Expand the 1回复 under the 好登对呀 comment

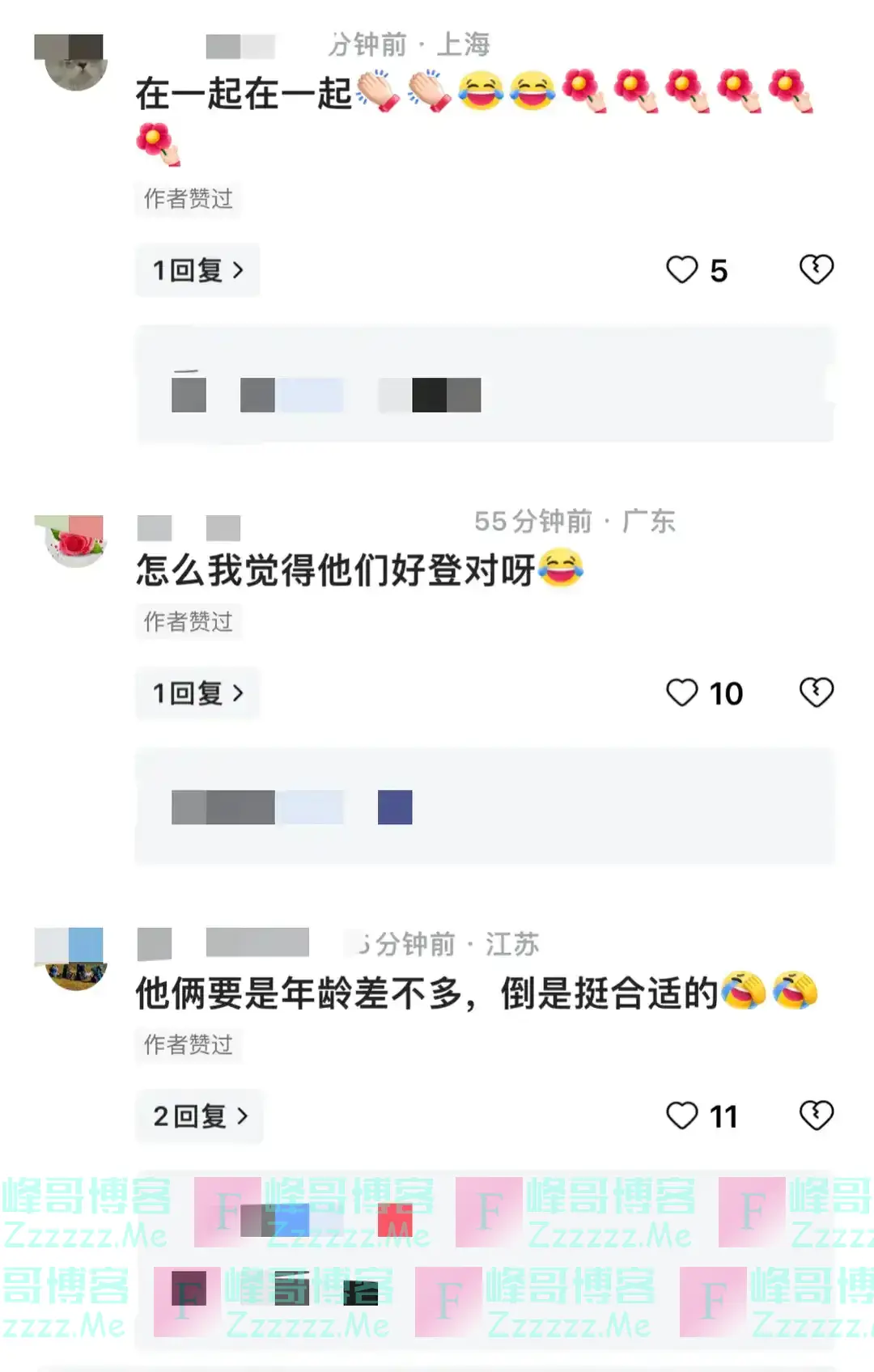[x=197, y=692]
